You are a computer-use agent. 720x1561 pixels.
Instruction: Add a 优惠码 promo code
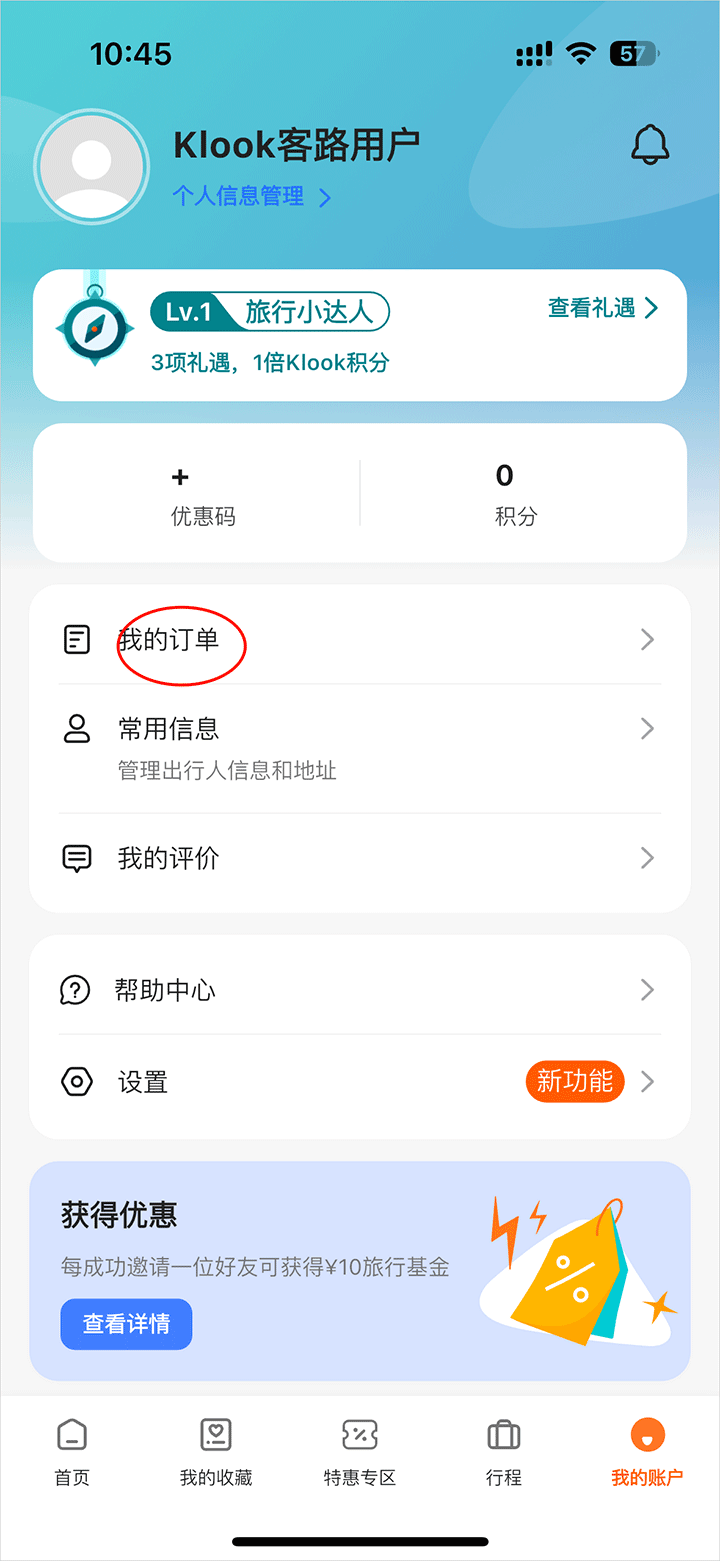203,494
